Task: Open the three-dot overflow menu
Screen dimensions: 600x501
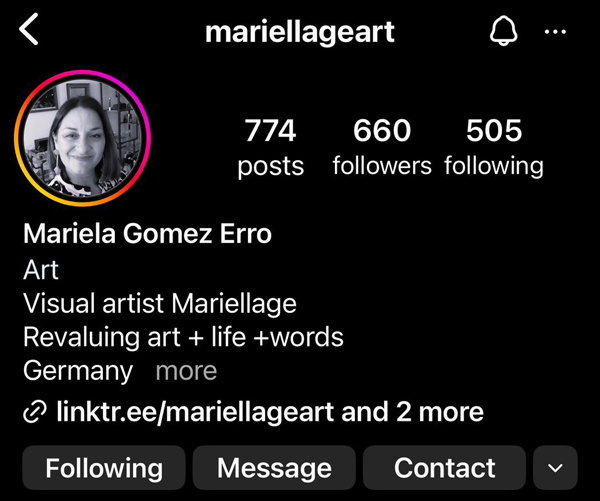Action: [556, 32]
